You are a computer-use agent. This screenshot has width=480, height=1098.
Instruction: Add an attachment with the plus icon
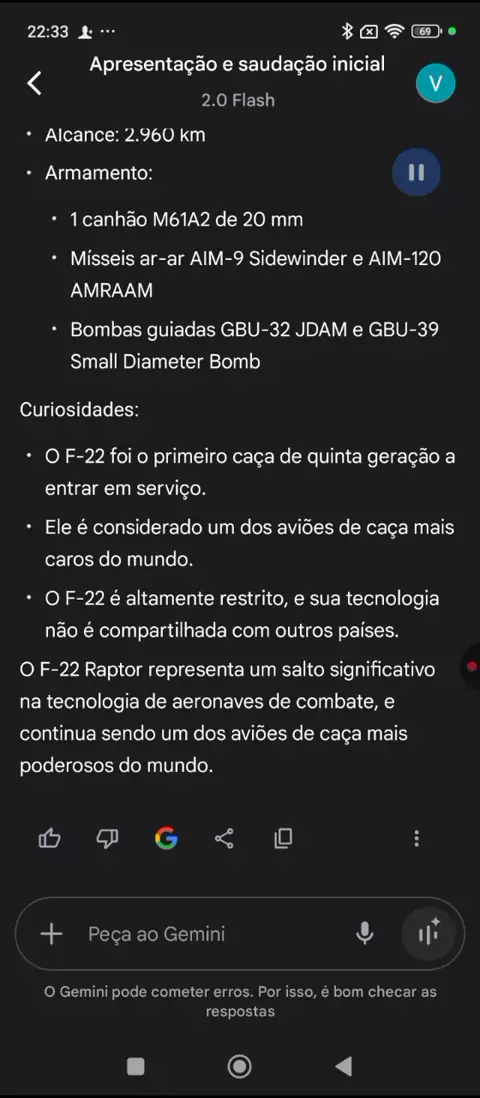click(51, 933)
